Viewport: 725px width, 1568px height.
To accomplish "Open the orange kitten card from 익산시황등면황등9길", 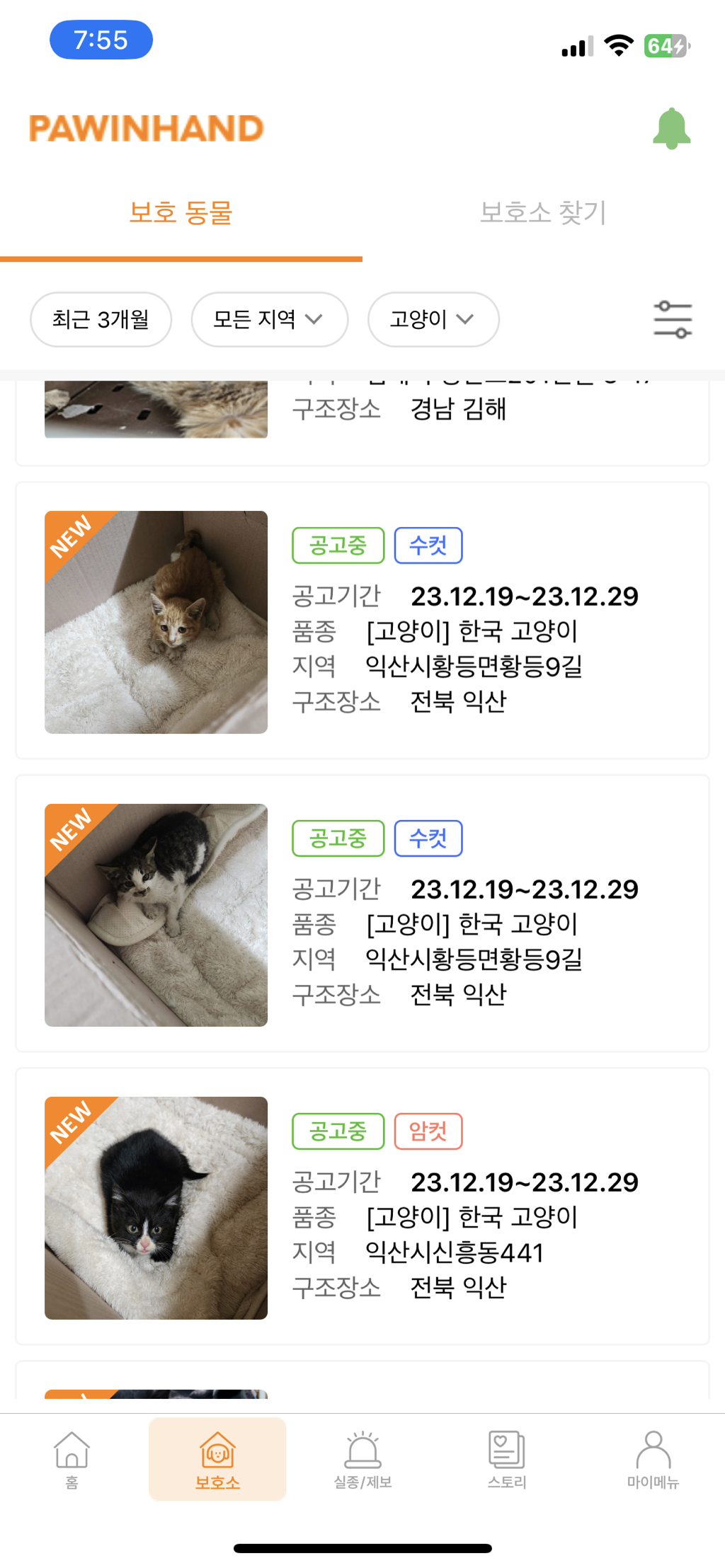I will (x=362, y=621).
